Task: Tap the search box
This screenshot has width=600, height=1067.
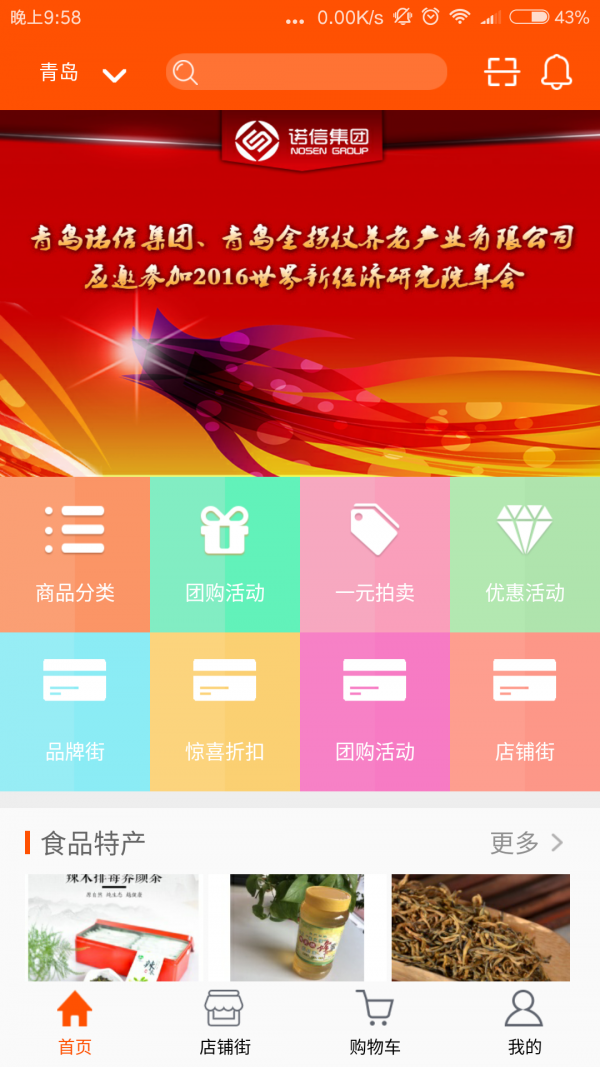Action: coord(306,72)
